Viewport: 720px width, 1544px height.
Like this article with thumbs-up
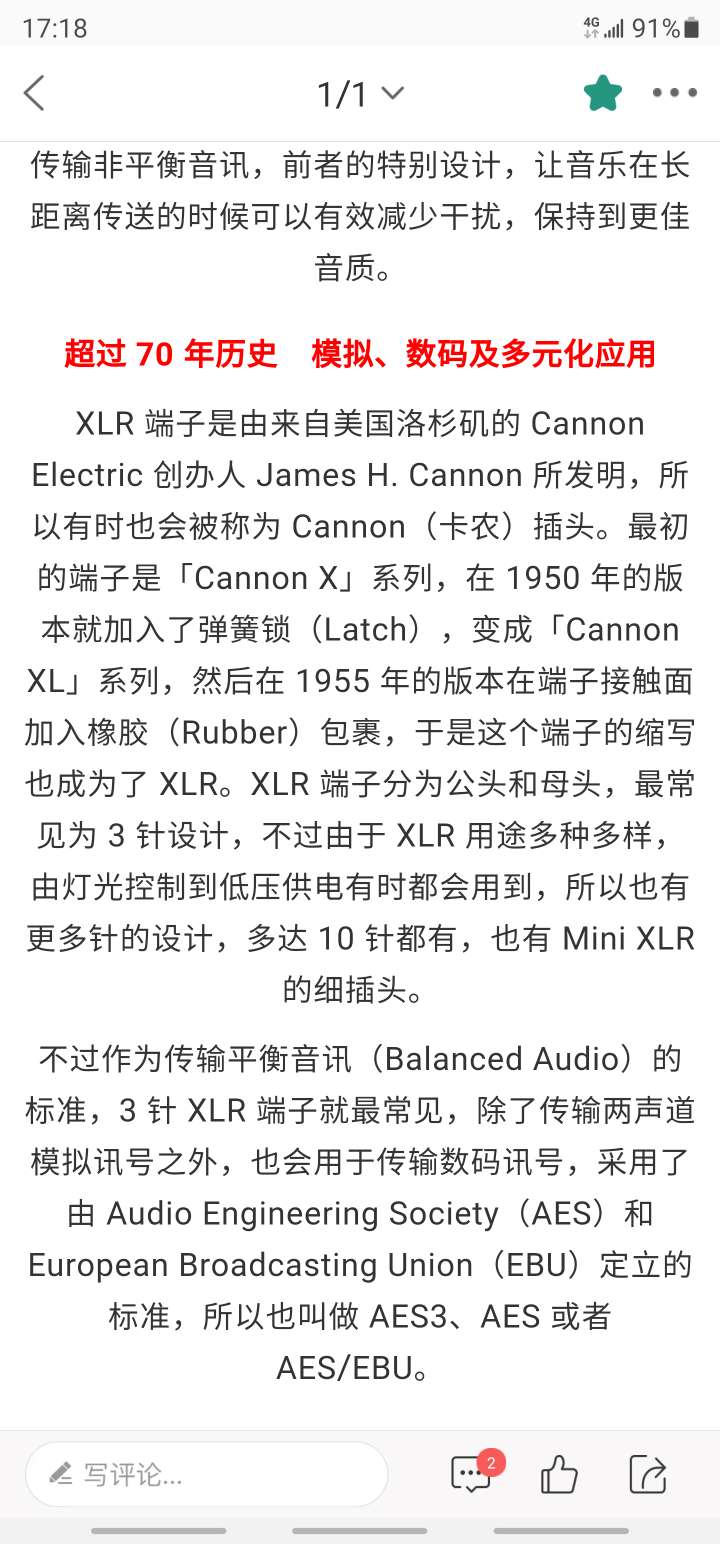click(x=559, y=1474)
